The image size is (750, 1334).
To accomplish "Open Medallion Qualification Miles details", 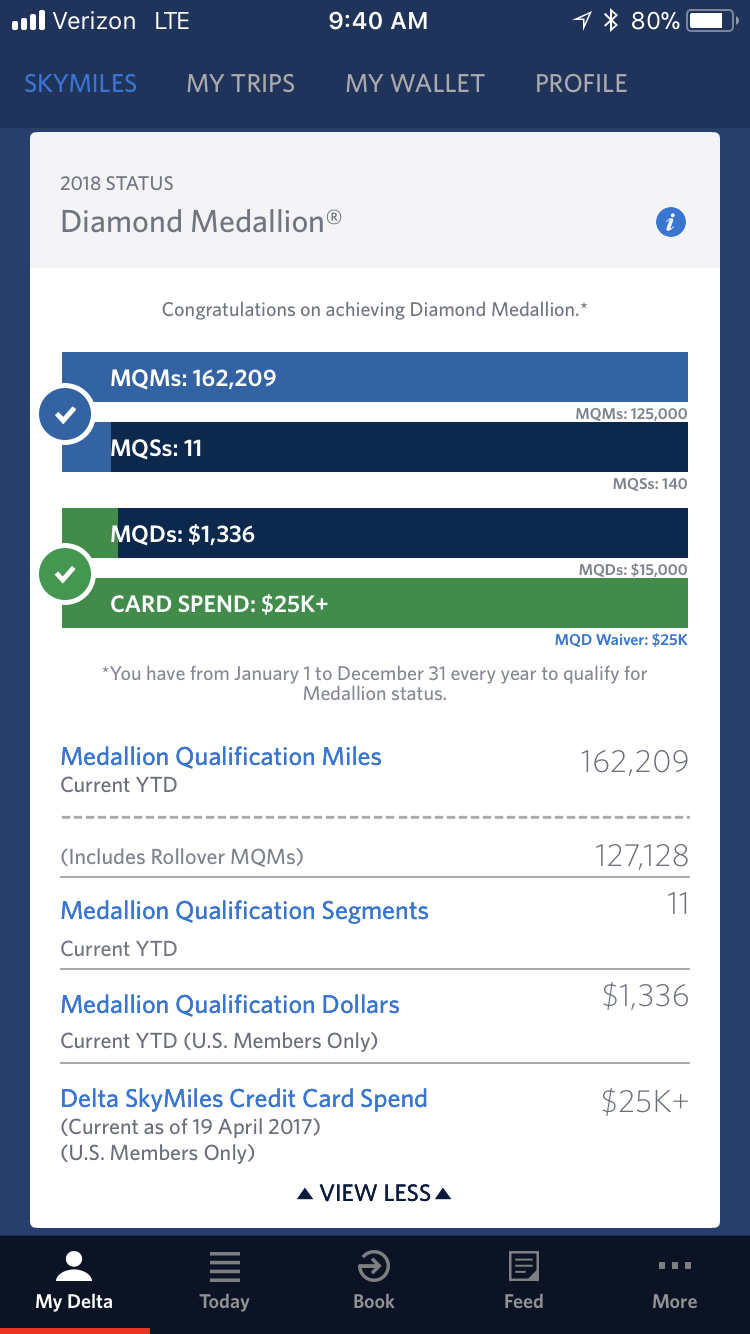I will (221, 757).
